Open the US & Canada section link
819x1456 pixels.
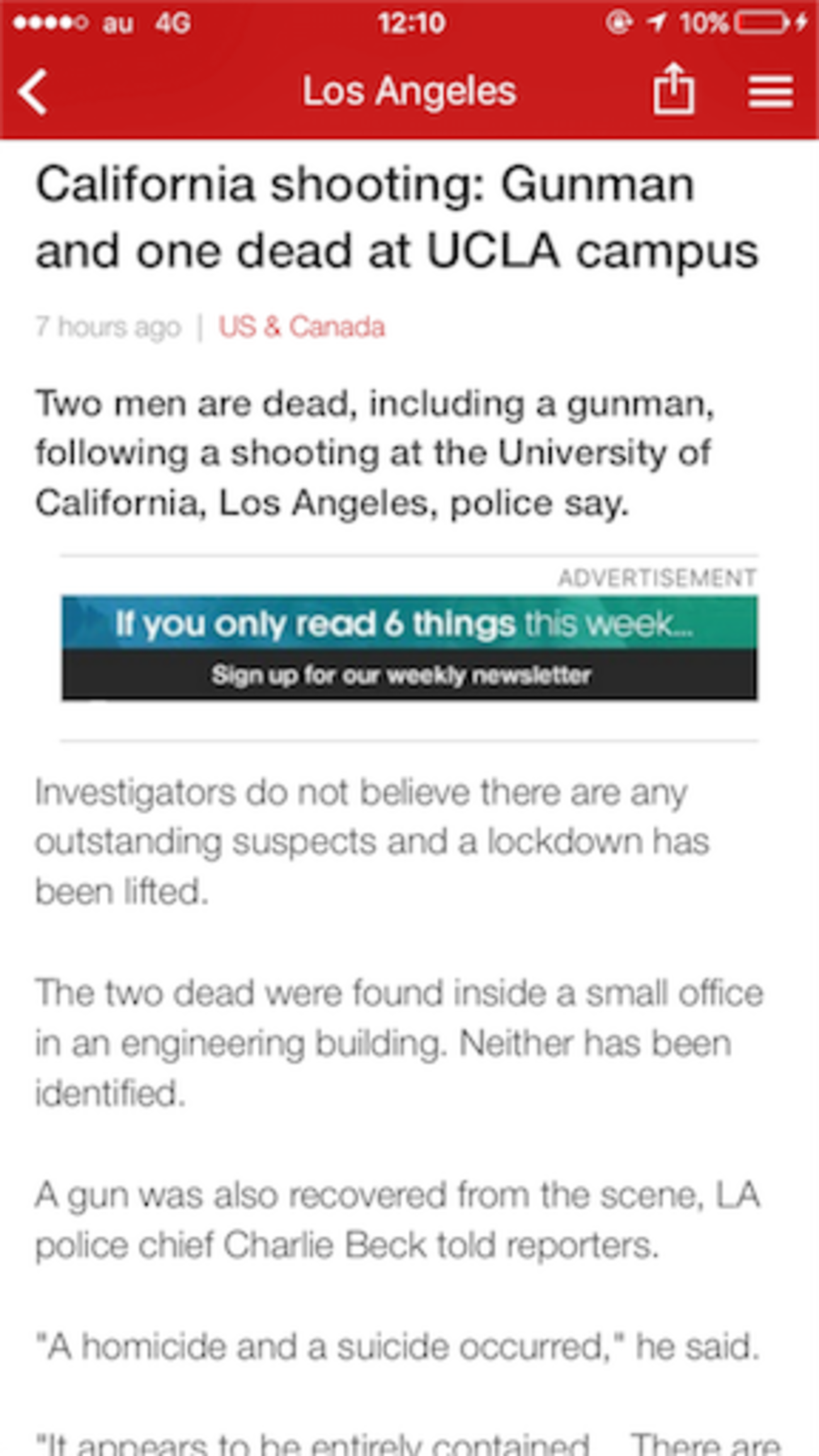(301, 327)
